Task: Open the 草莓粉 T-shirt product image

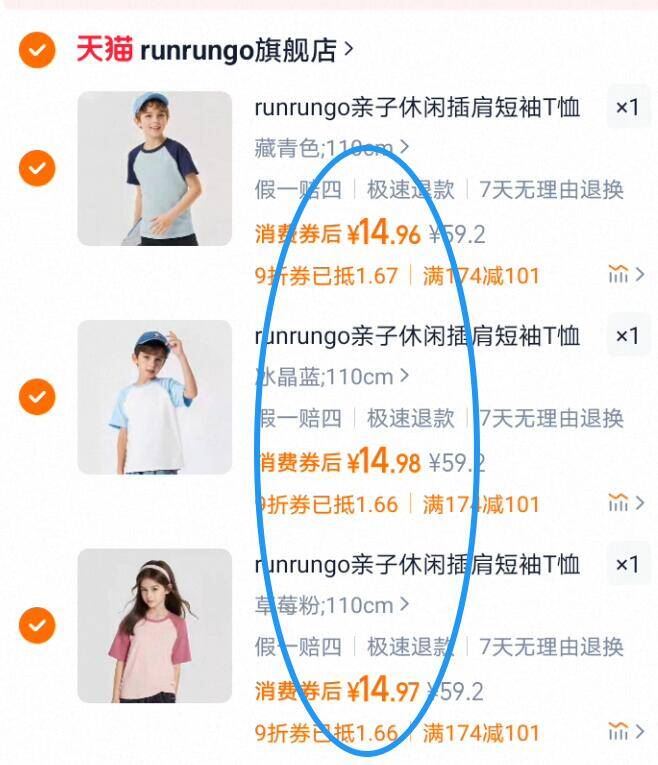Action: 154,626
